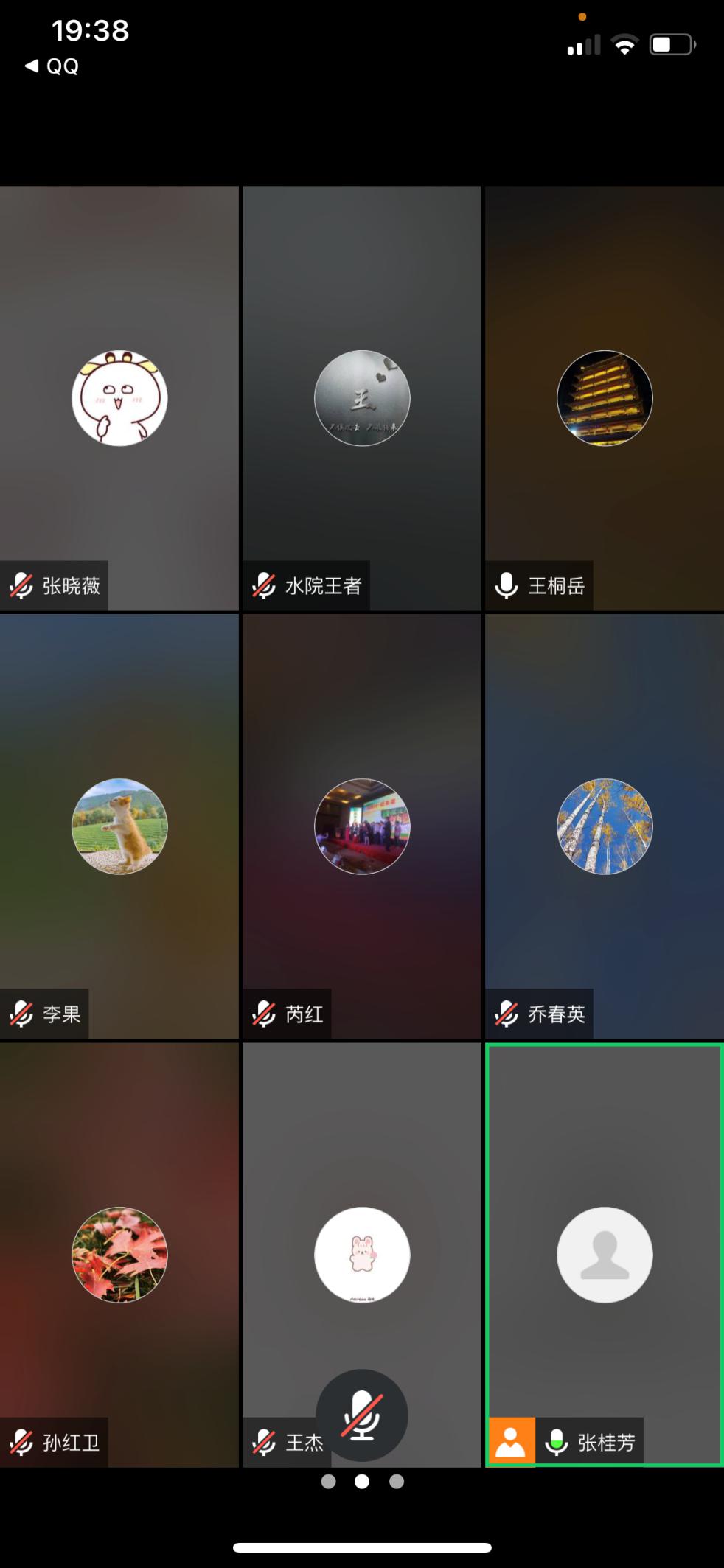Viewport: 724px width, 1568px height.
Task: Tap the mic icon next to 王杰
Action: (265, 1442)
